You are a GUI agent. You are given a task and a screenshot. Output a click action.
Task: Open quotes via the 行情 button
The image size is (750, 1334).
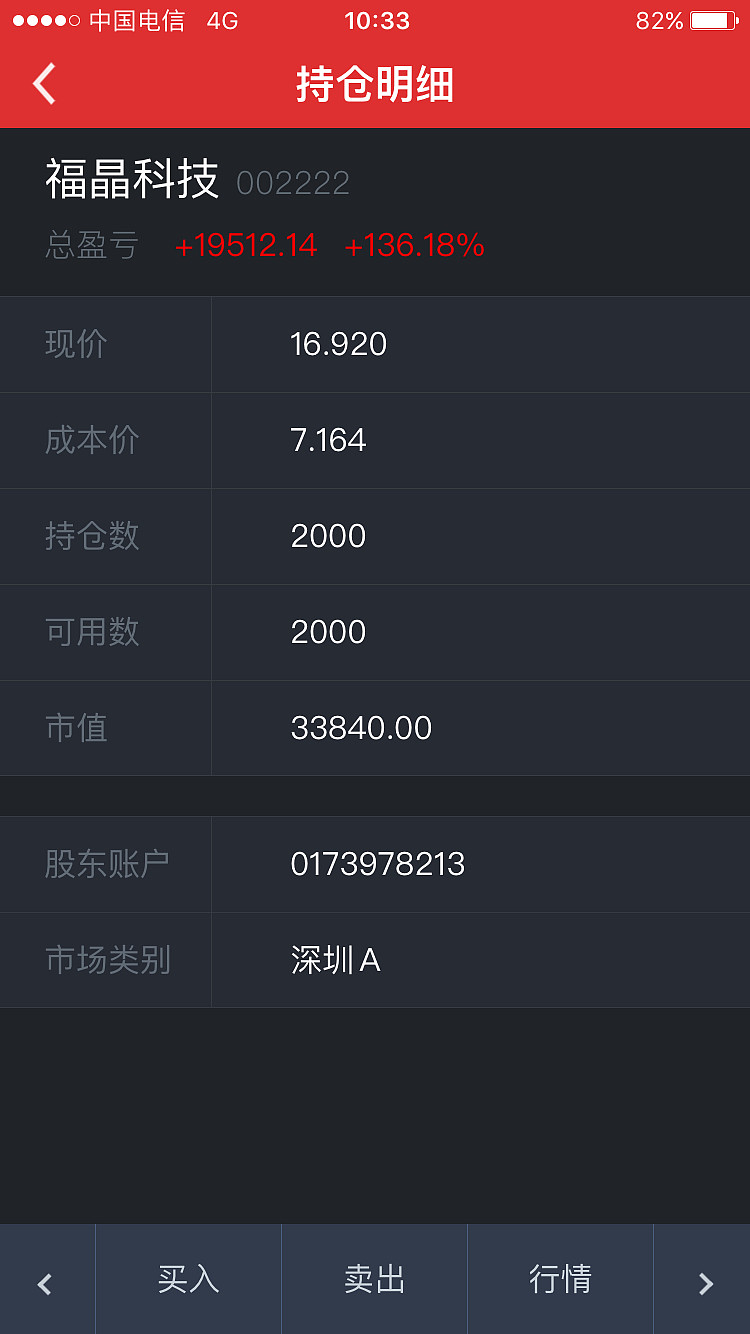click(560, 1281)
